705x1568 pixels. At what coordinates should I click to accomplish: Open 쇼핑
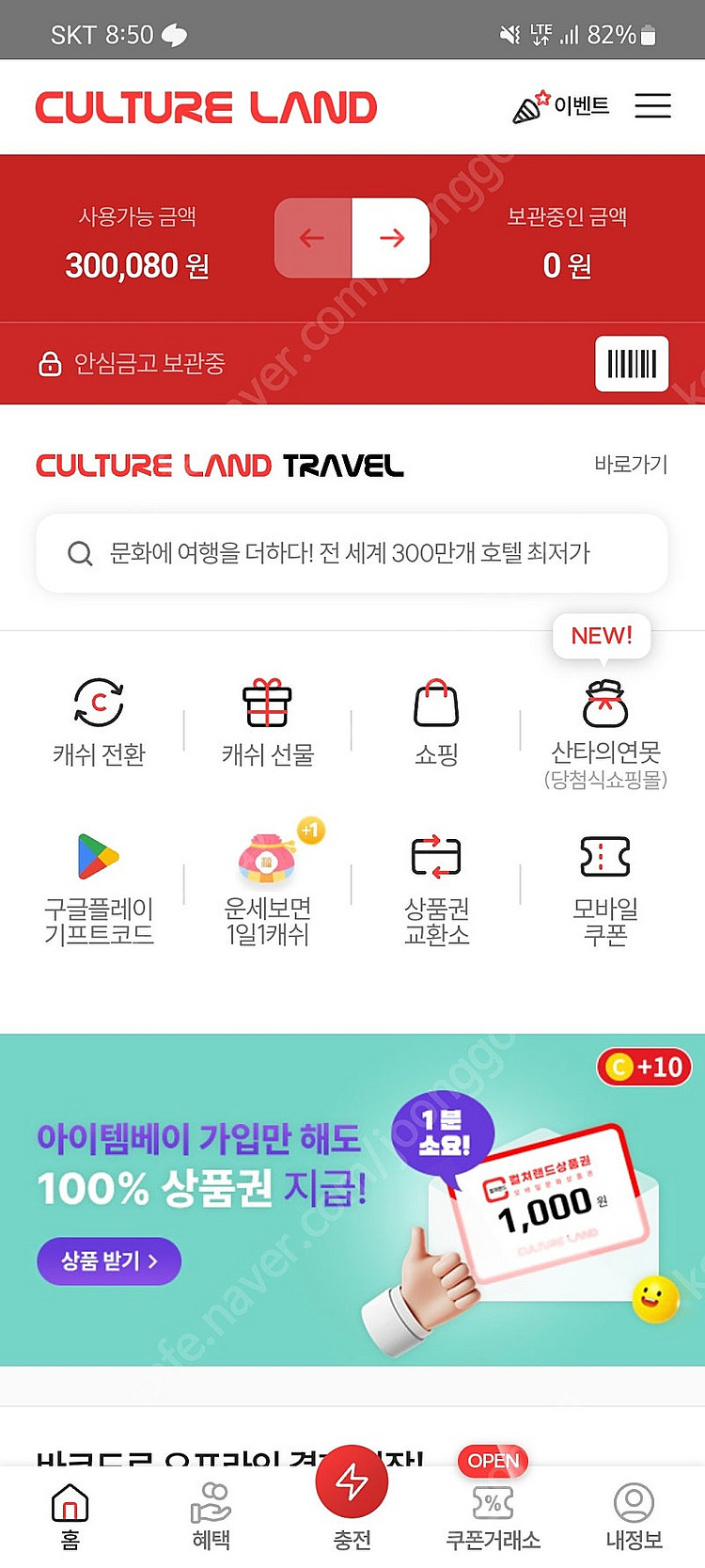(x=436, y=722)
